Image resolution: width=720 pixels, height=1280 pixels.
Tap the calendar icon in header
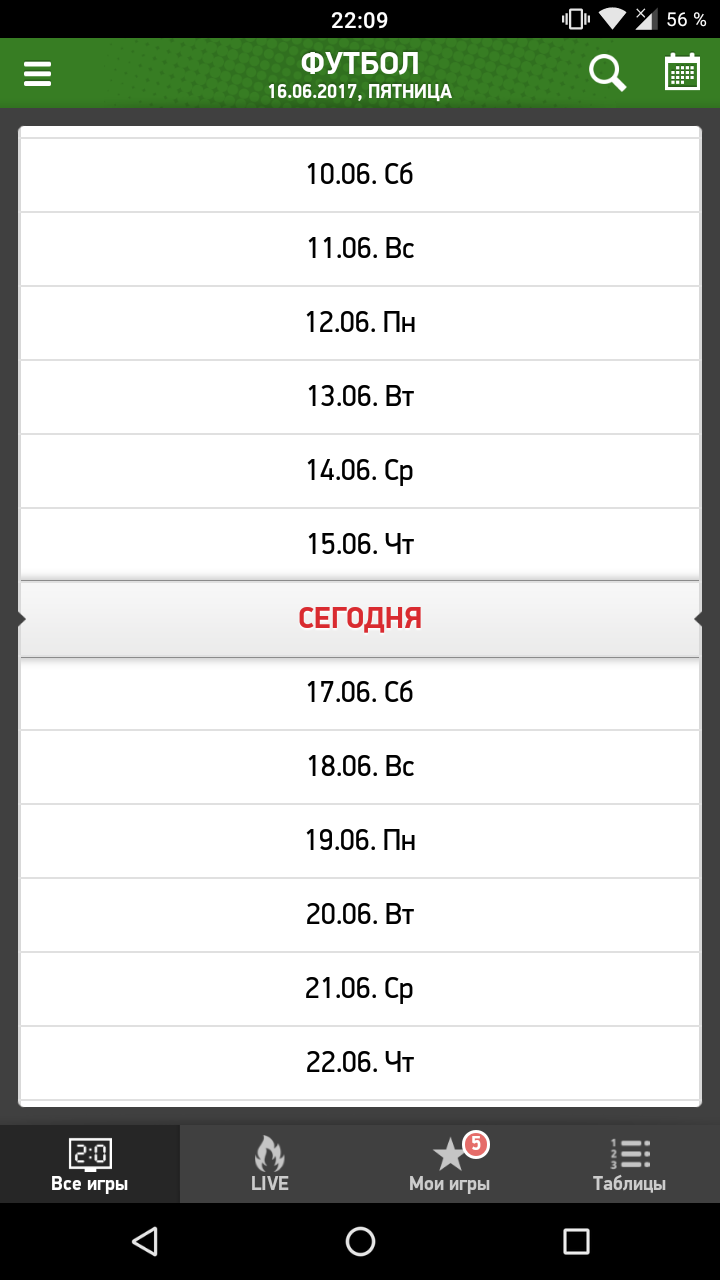coord(682,73)
